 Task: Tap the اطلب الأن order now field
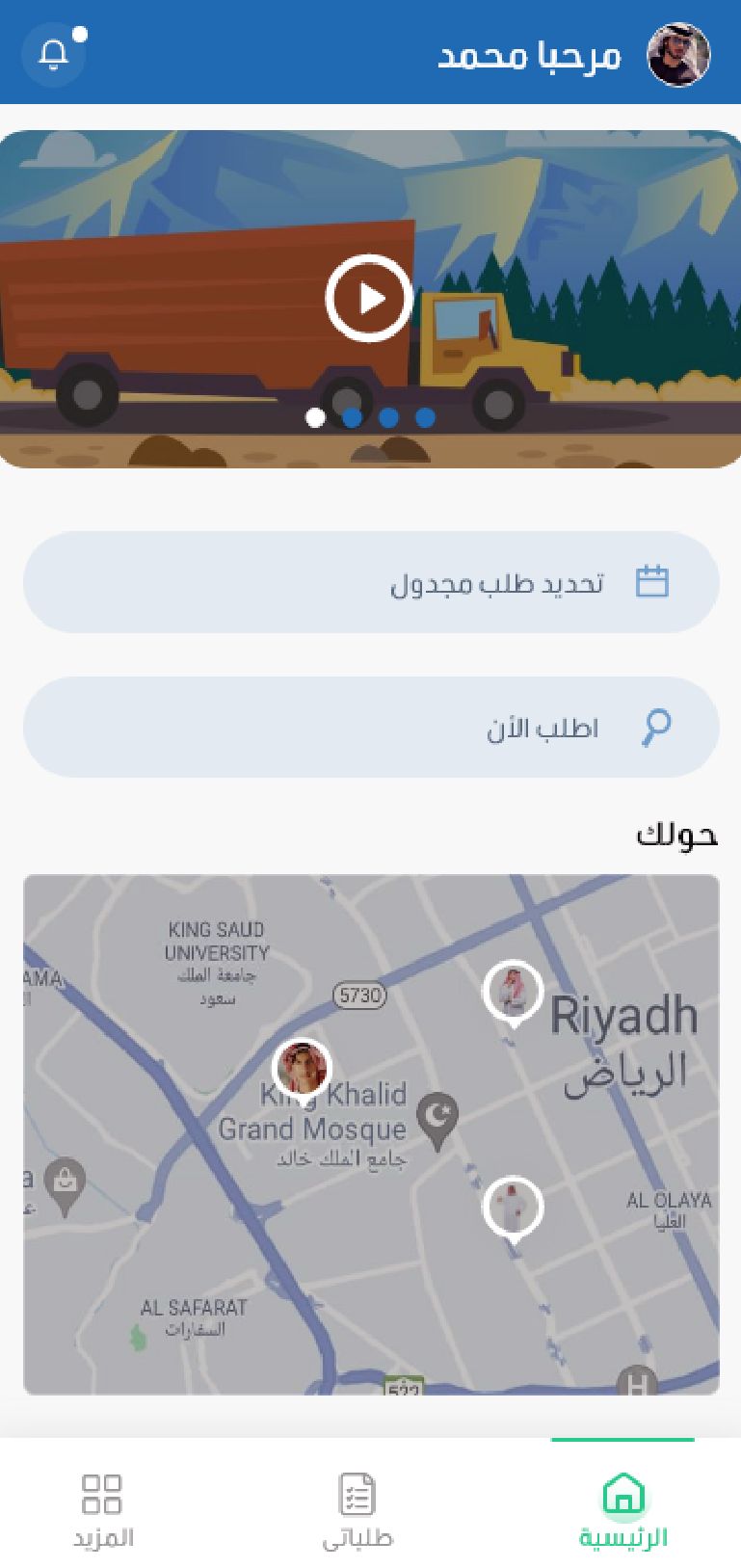[371, 727]
